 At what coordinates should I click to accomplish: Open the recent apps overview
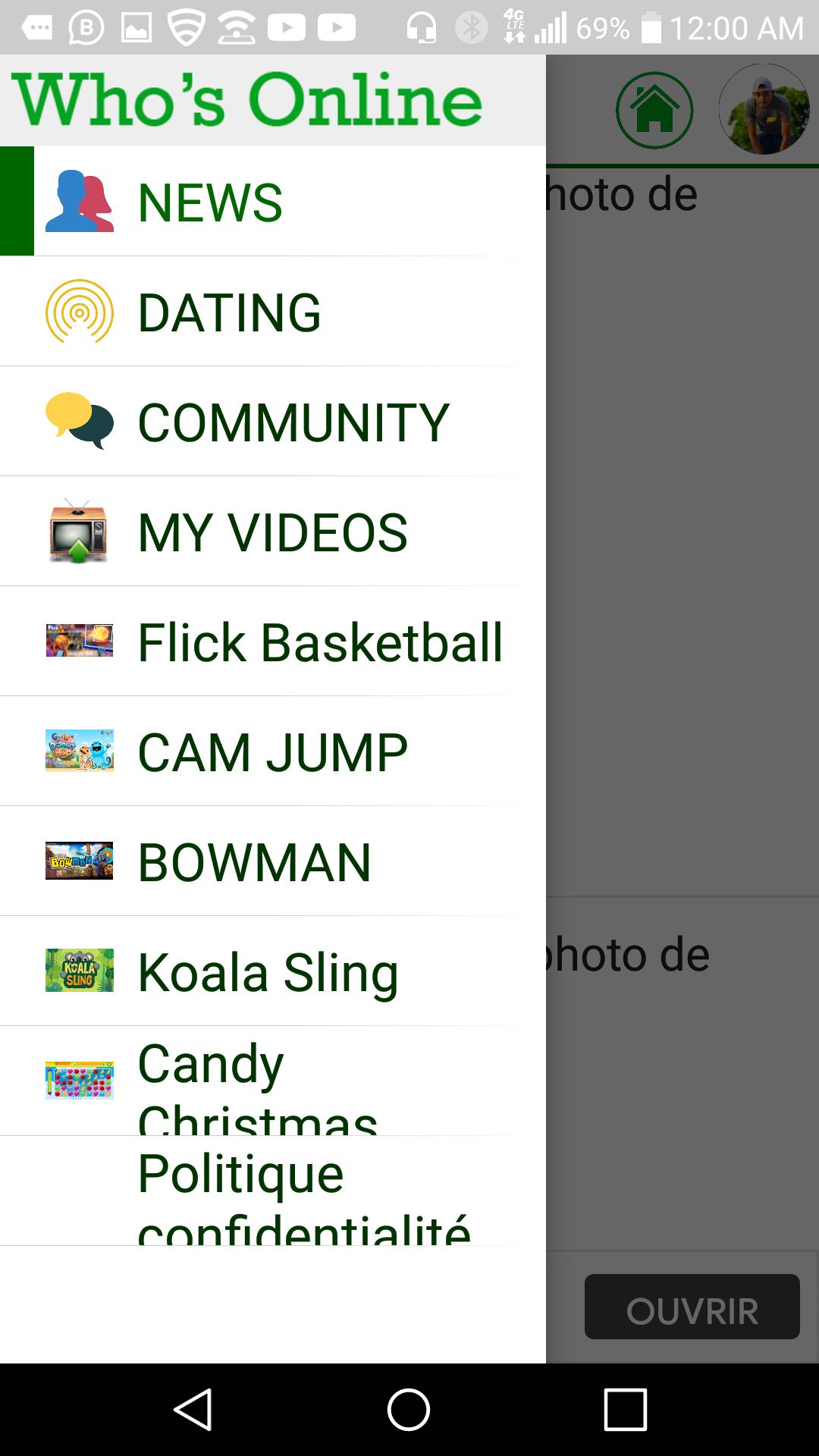625,1410
